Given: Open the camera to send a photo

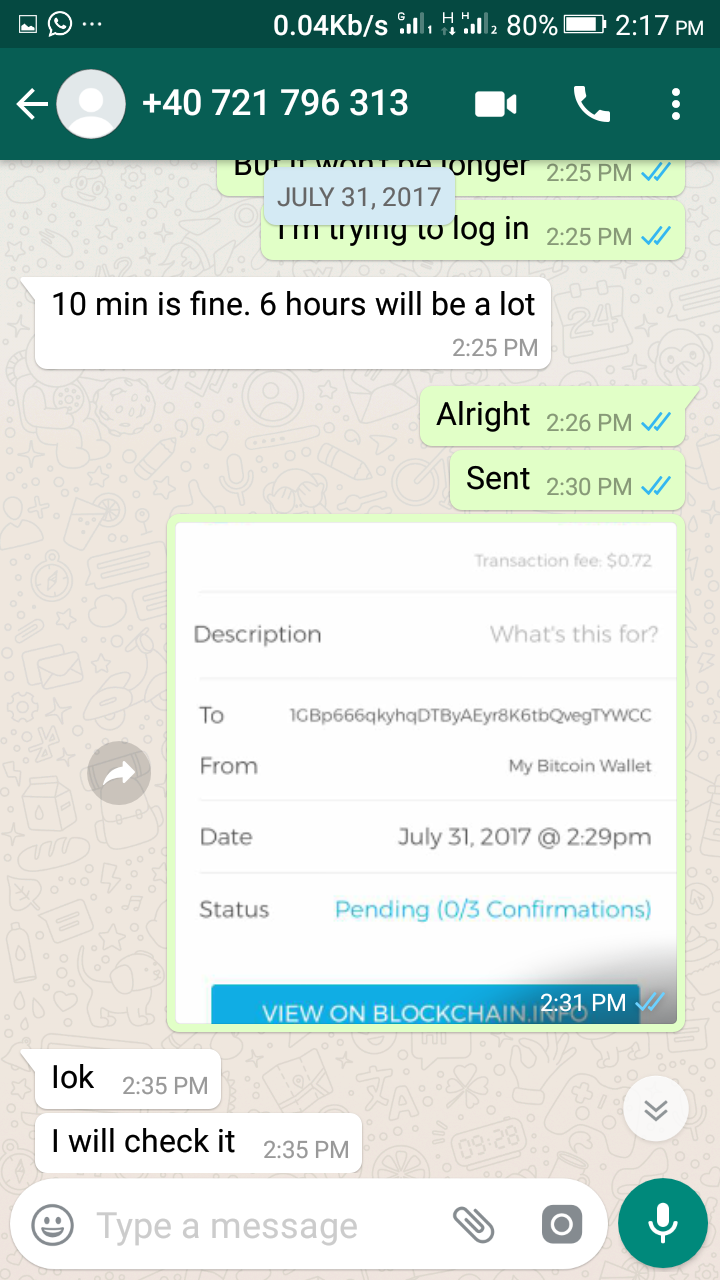Looking at the screenshot, I should click(x=561, y=1225).
